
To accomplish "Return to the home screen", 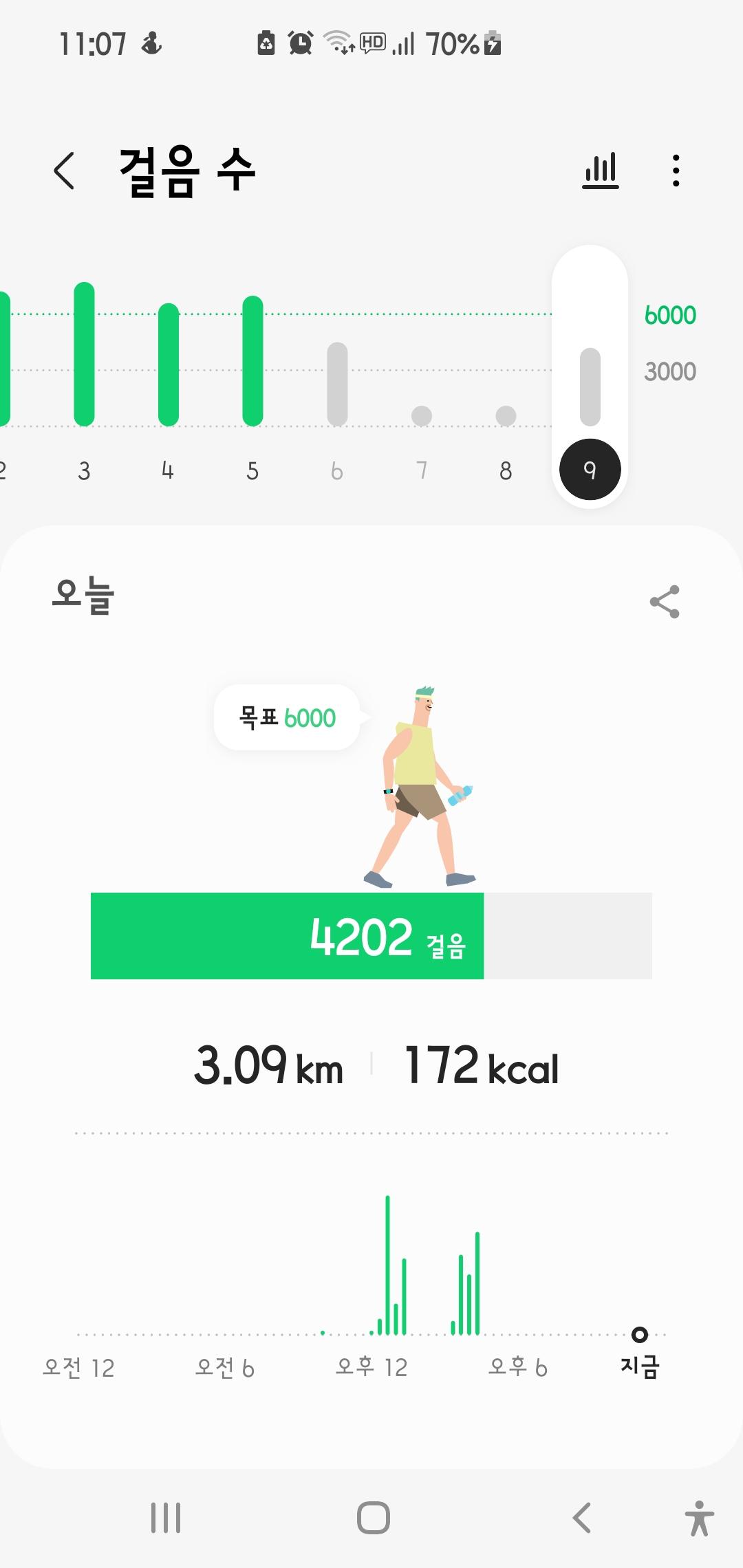I will coord(373,1518).
